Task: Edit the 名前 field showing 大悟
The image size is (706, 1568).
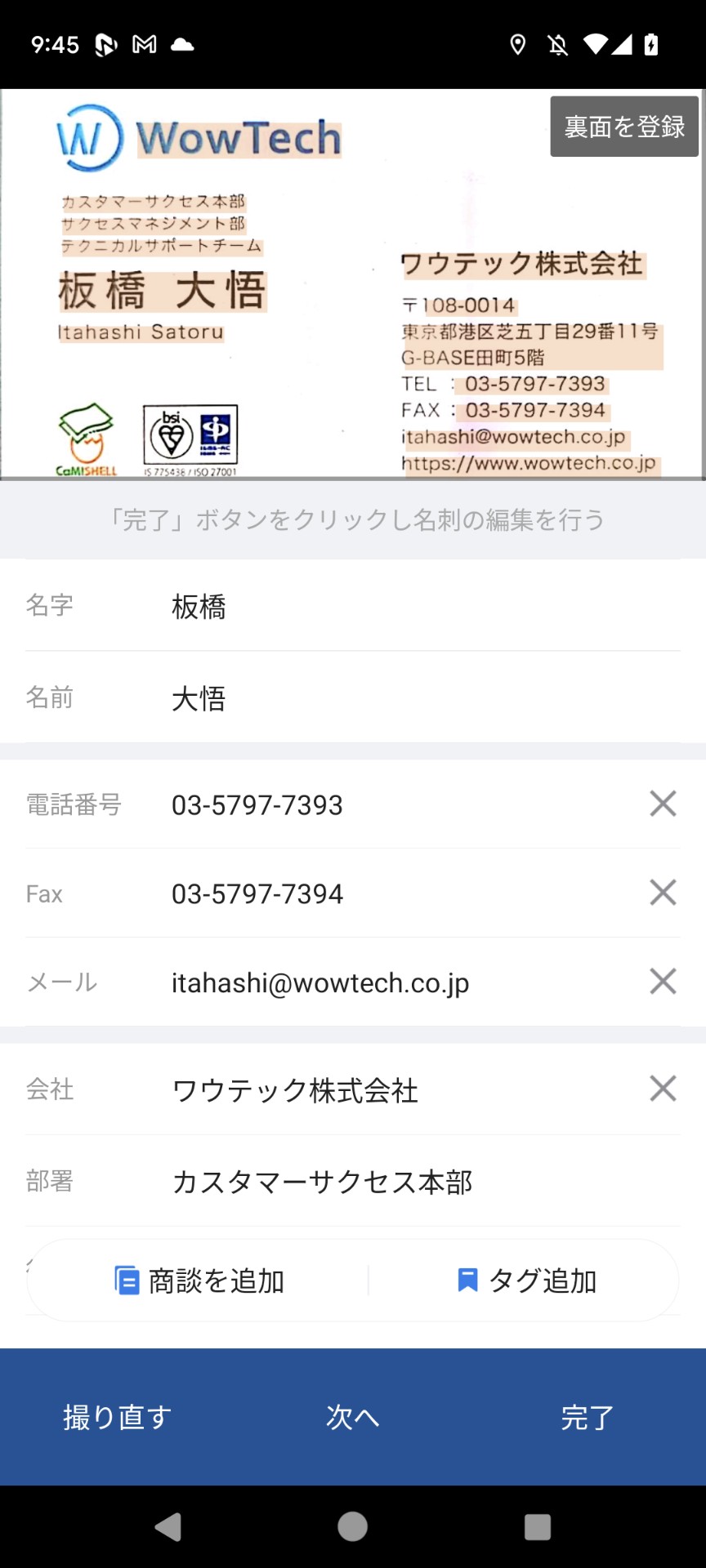Action: [x=353, y=697]
